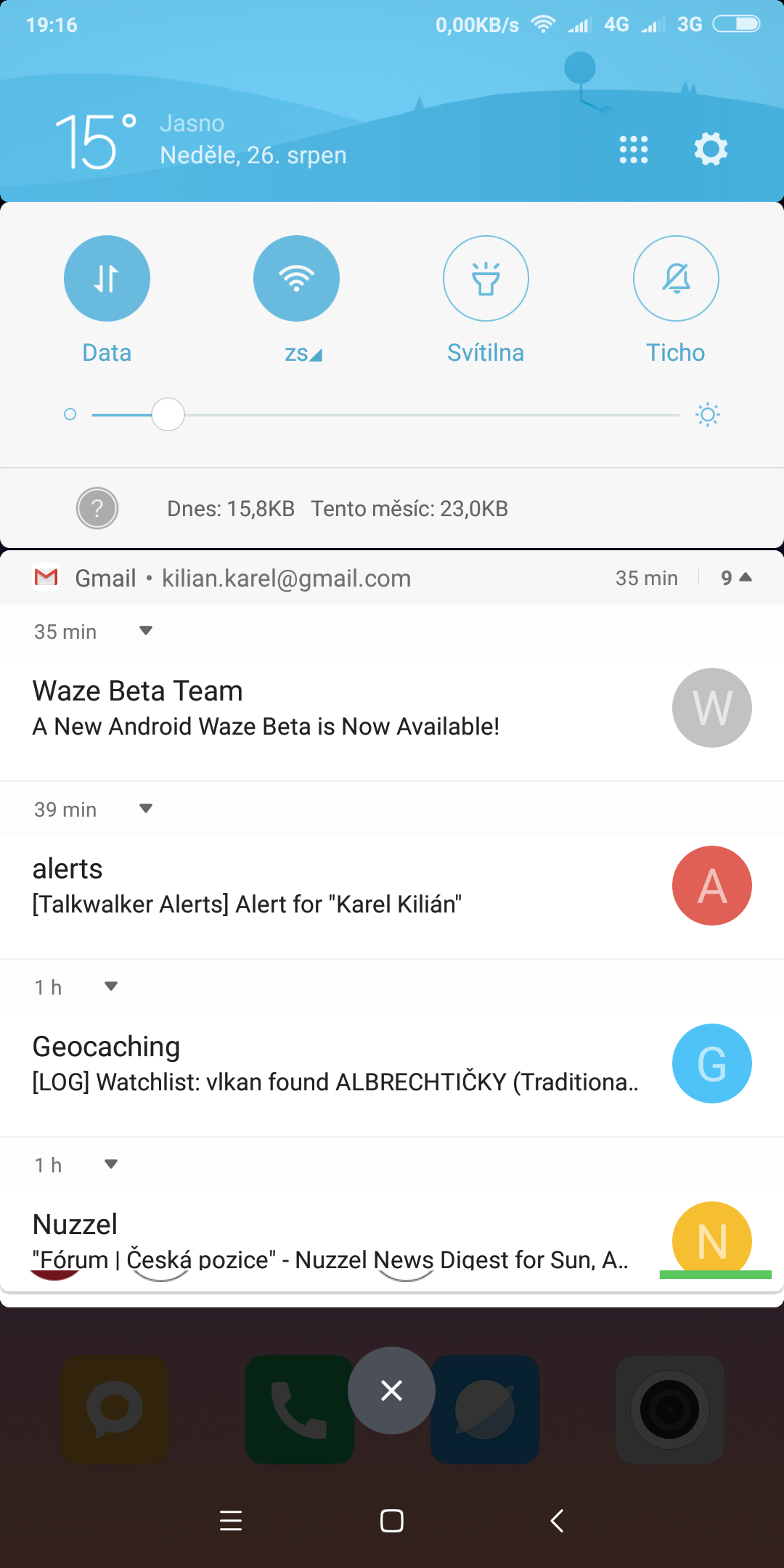Expand the 35 min notification arrow
Viewport: 784px width, 1568px height.
[146, 631]
